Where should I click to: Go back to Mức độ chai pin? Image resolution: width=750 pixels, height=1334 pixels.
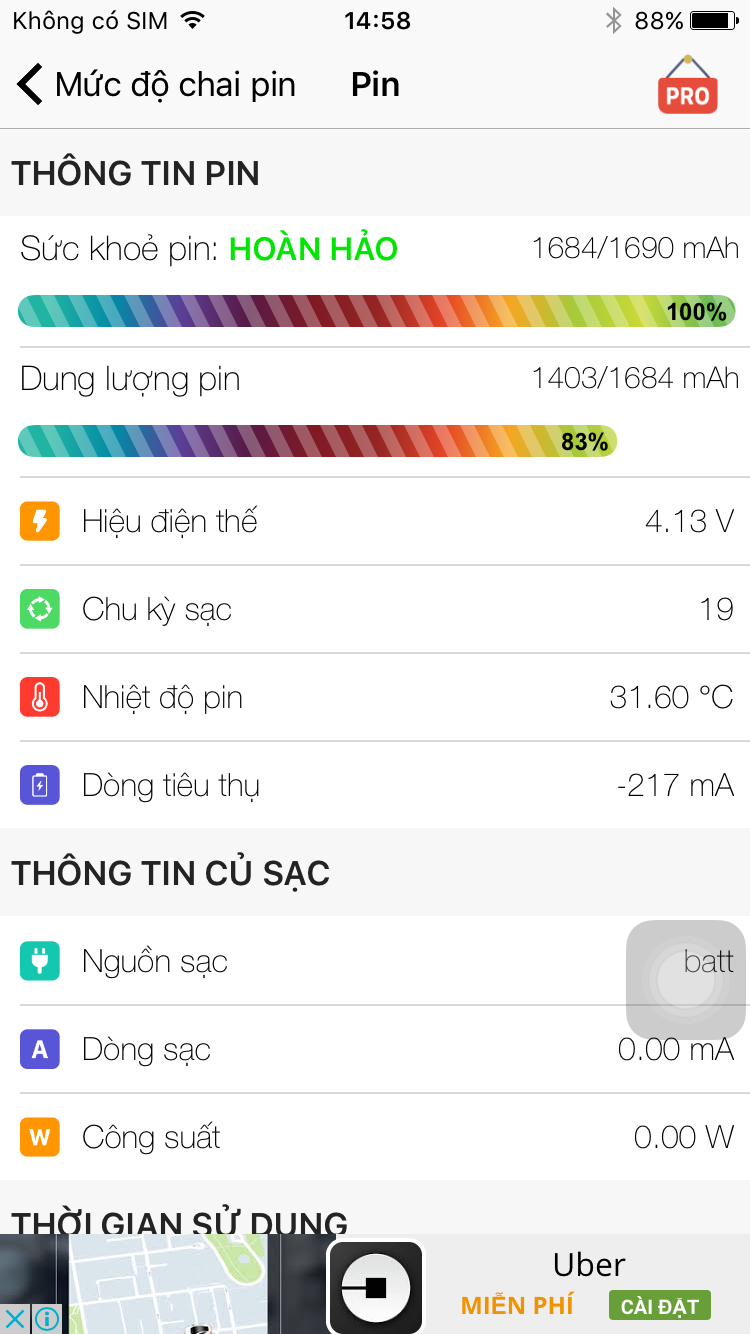(156, 85)
